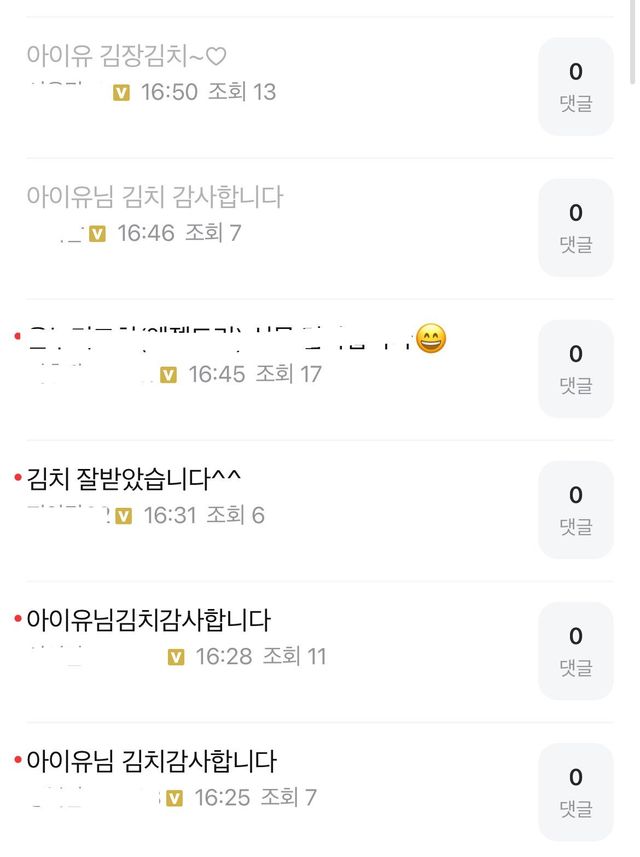
Task: Open the 16:46 post "아이유님 김치 감사합니다"
Action: click(155, 197)
